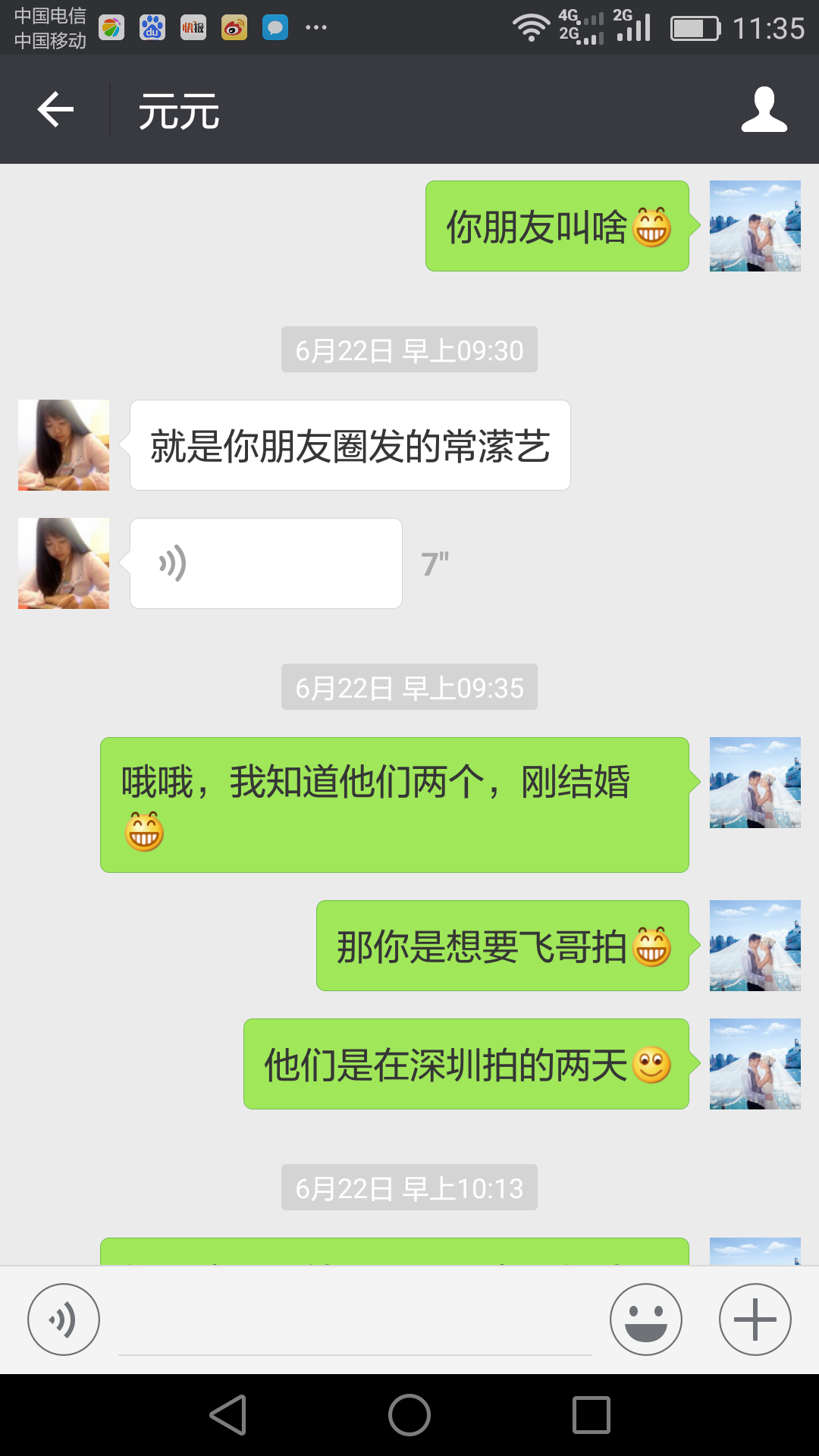Switch to voice input mode
Image resolution: width=819 pixels, height=1456 pixels.
[x=64, y=1319]
